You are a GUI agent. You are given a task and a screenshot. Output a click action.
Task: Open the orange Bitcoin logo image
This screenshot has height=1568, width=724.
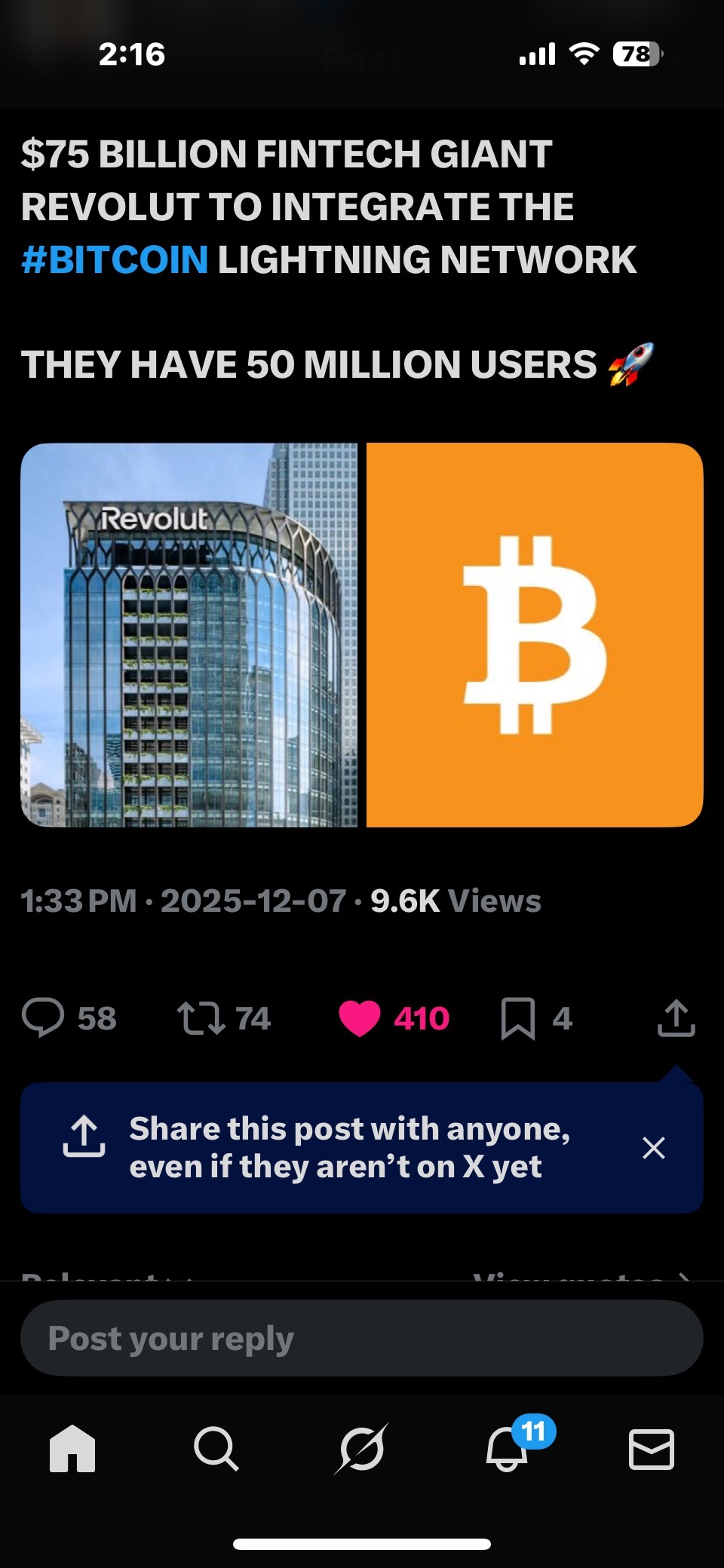click(x=535, y=635)
